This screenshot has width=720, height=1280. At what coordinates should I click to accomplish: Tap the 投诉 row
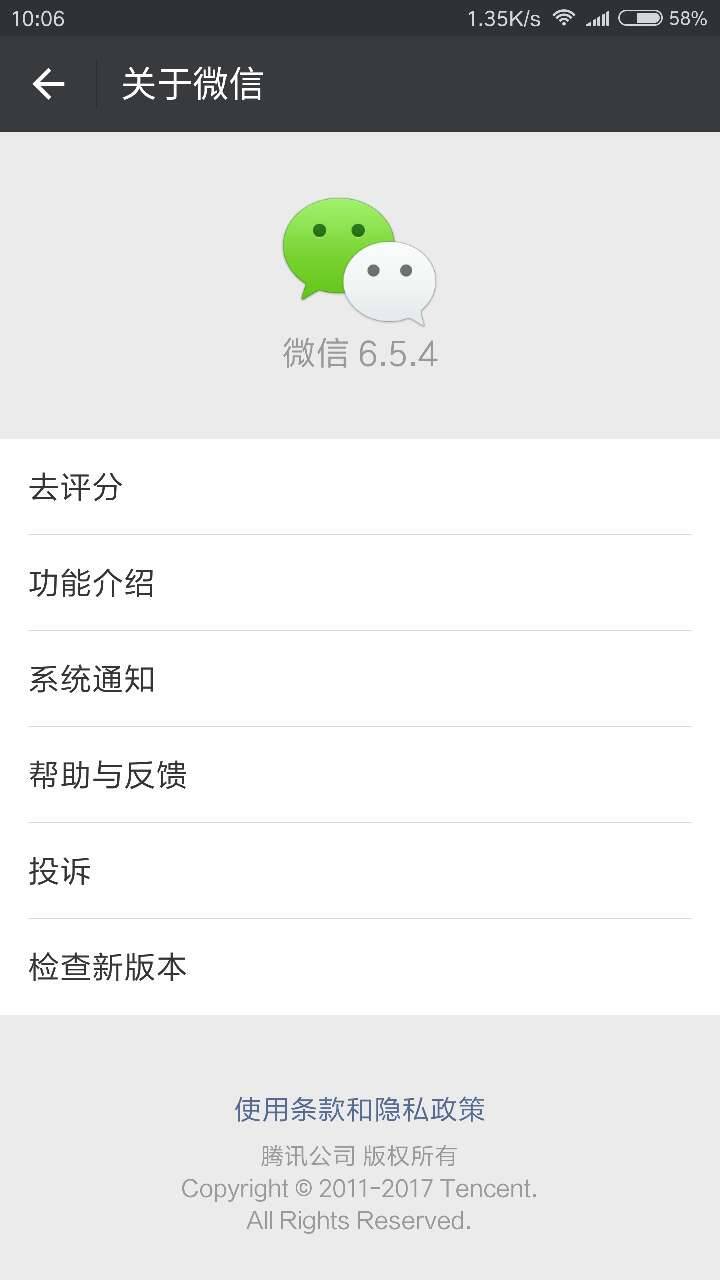pyautogui.click(x=360, y=871)
